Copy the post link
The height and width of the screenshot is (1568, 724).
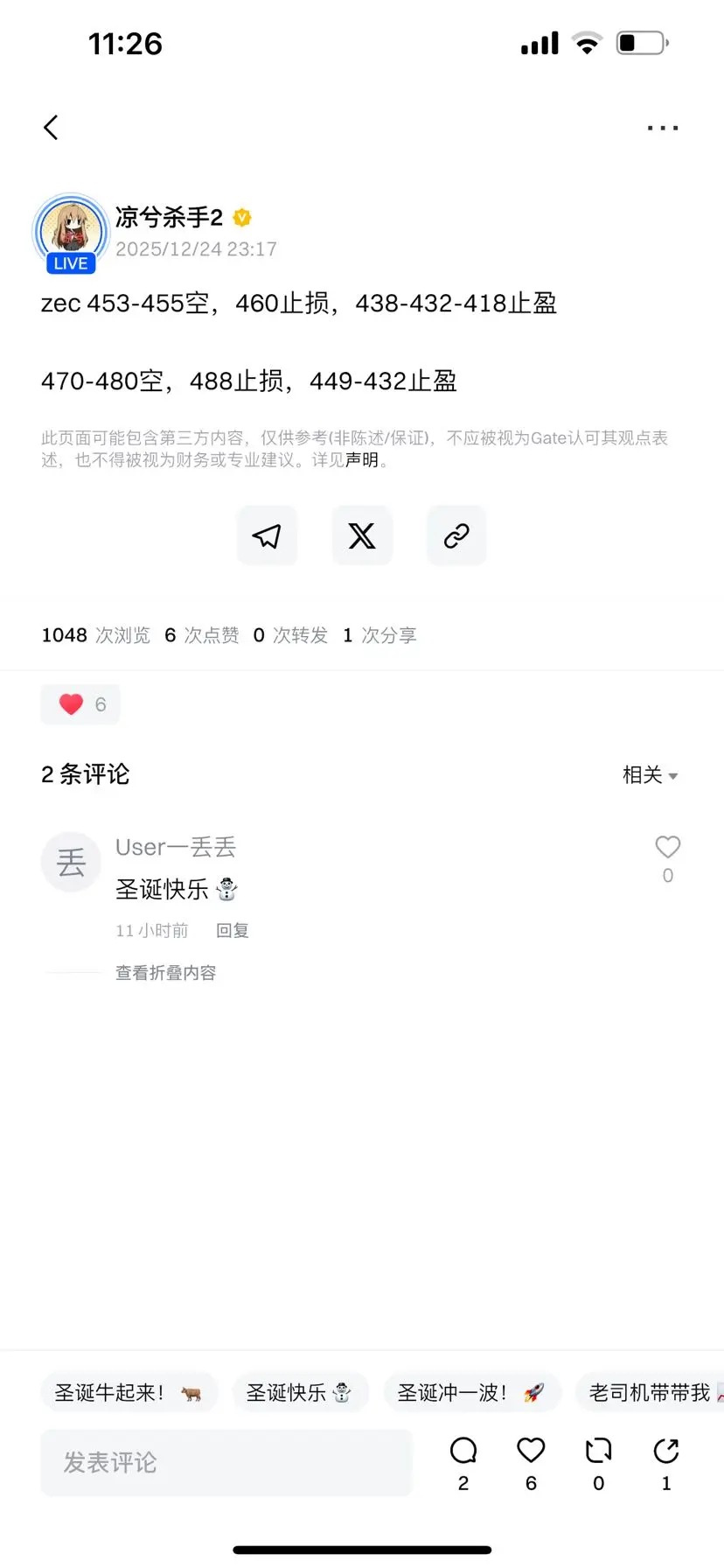[x=456, y=535]
